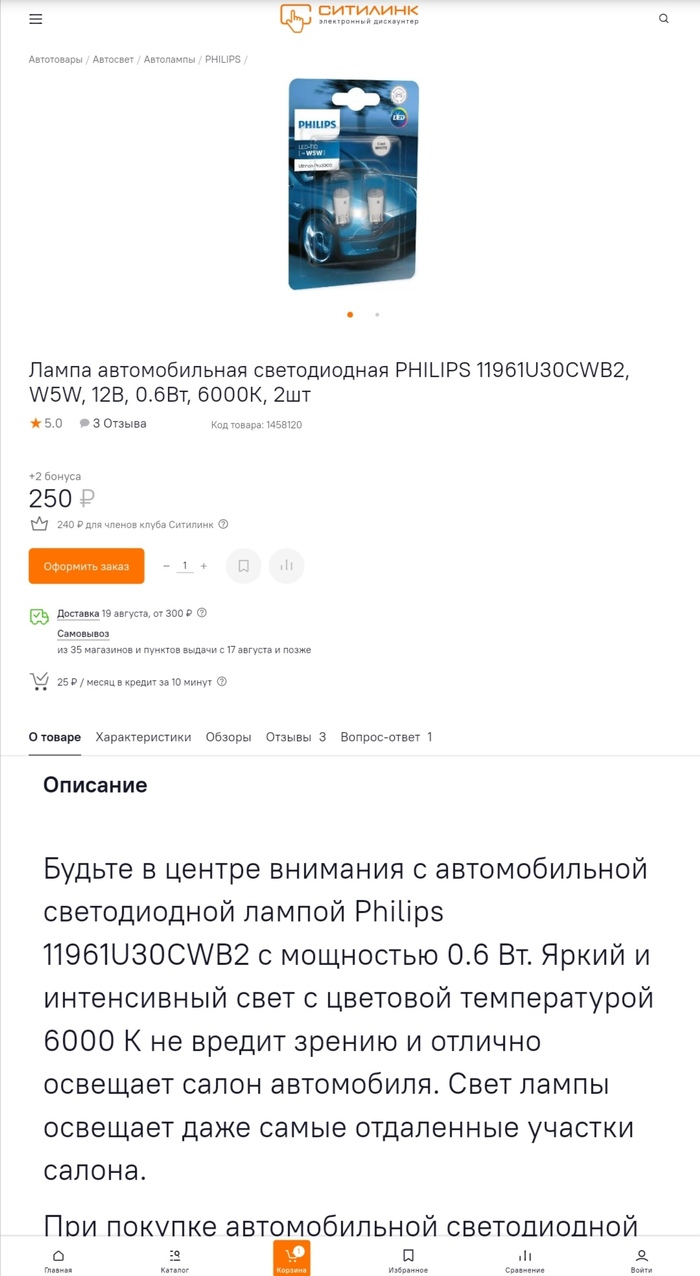This screenshot has height=1276, width=700.
Task: Go to the Автотовары breadcrumb
Action: (56, 60)
